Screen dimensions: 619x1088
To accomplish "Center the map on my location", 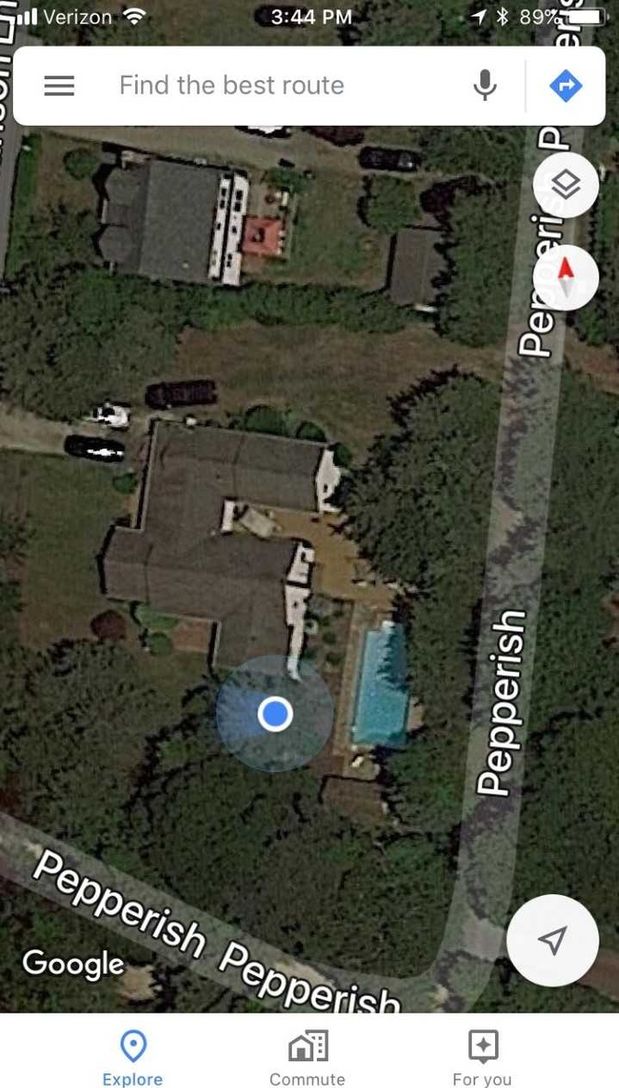I will (552, 939).
